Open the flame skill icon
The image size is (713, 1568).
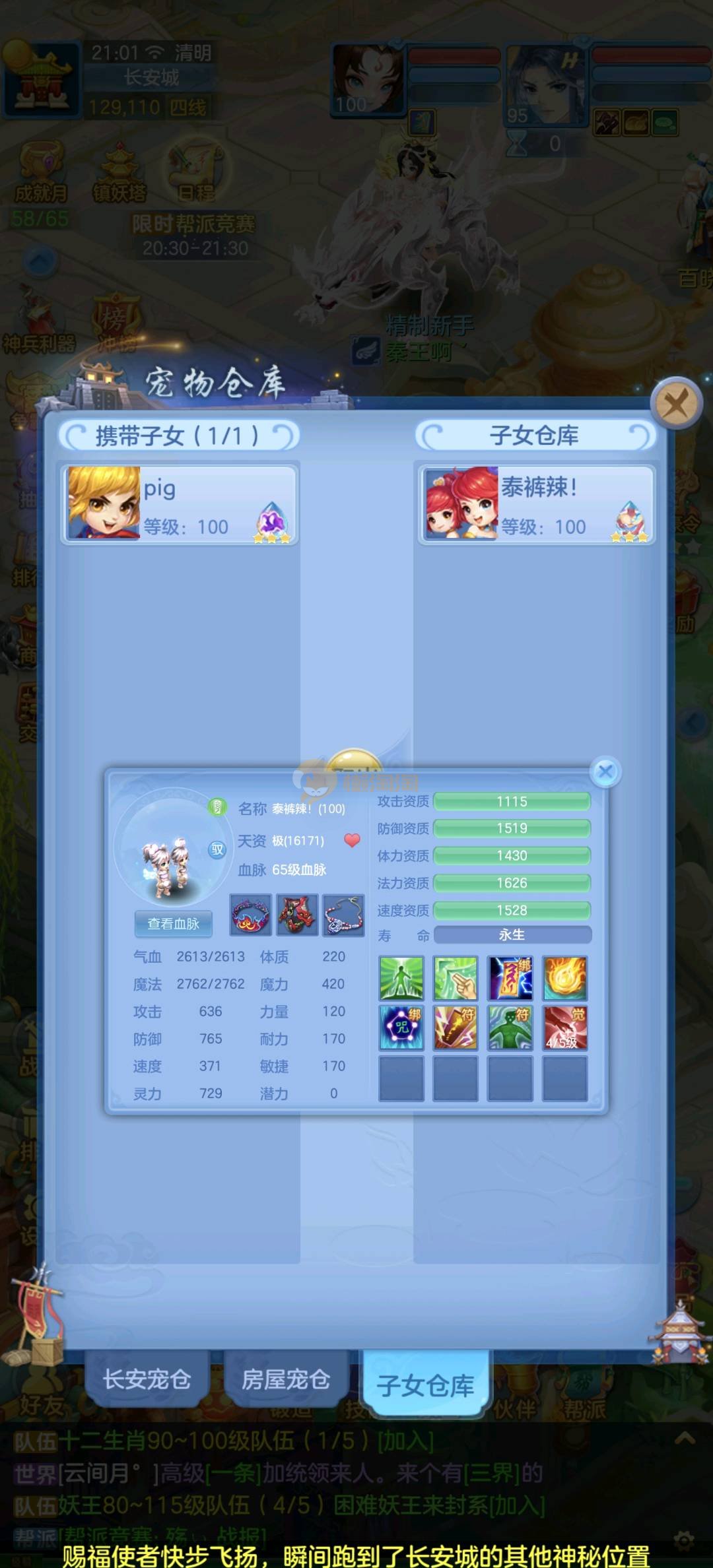point(564,978)
